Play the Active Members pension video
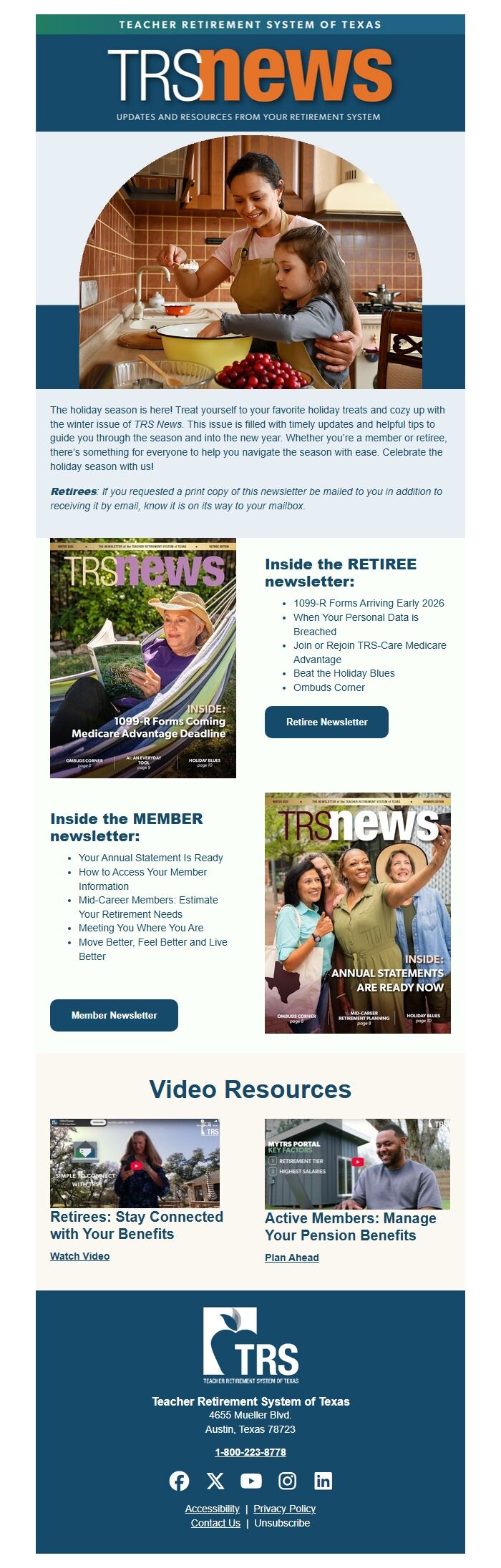Screen dimensions: 501x1568 click(357, 1163)
